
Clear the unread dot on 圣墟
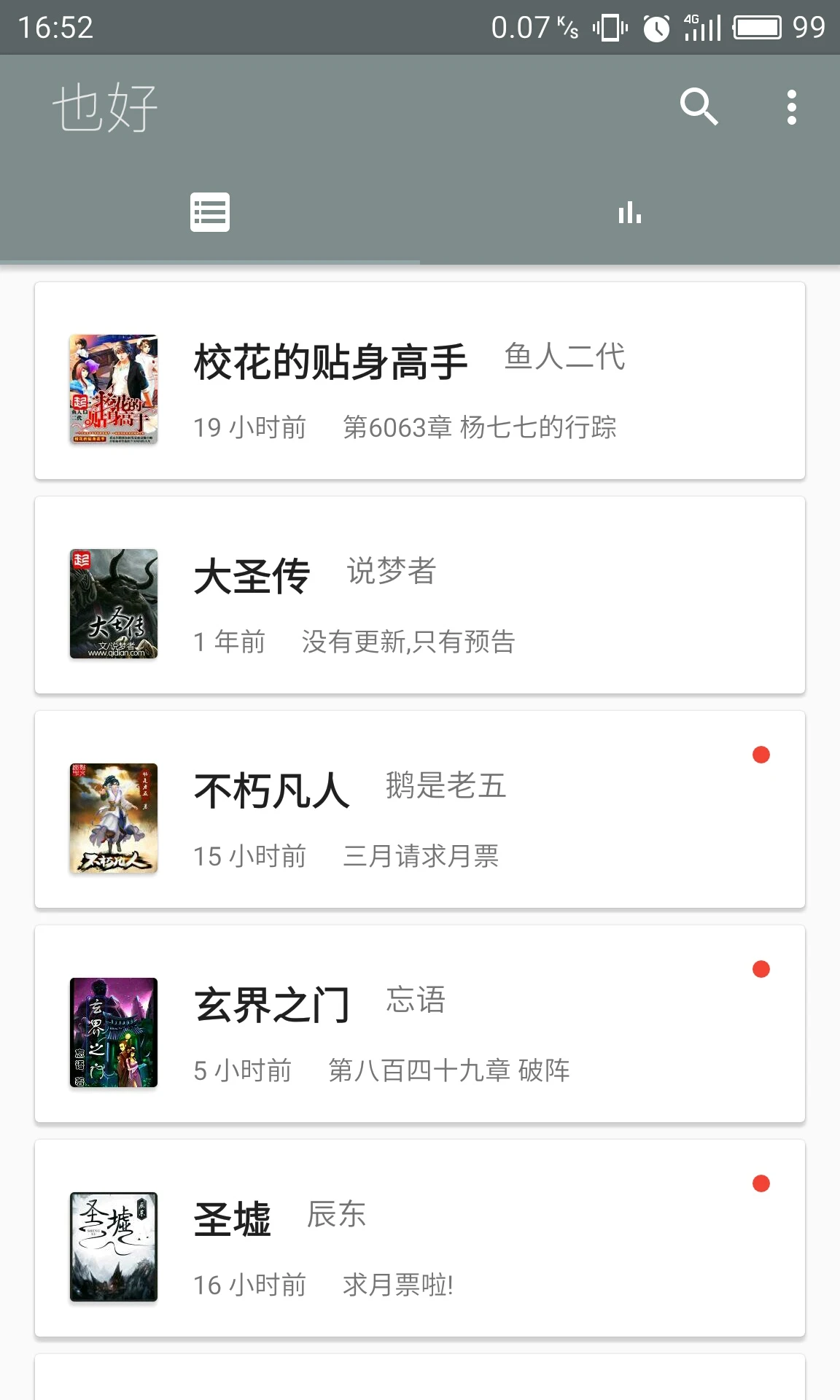tap(760, 1183)
